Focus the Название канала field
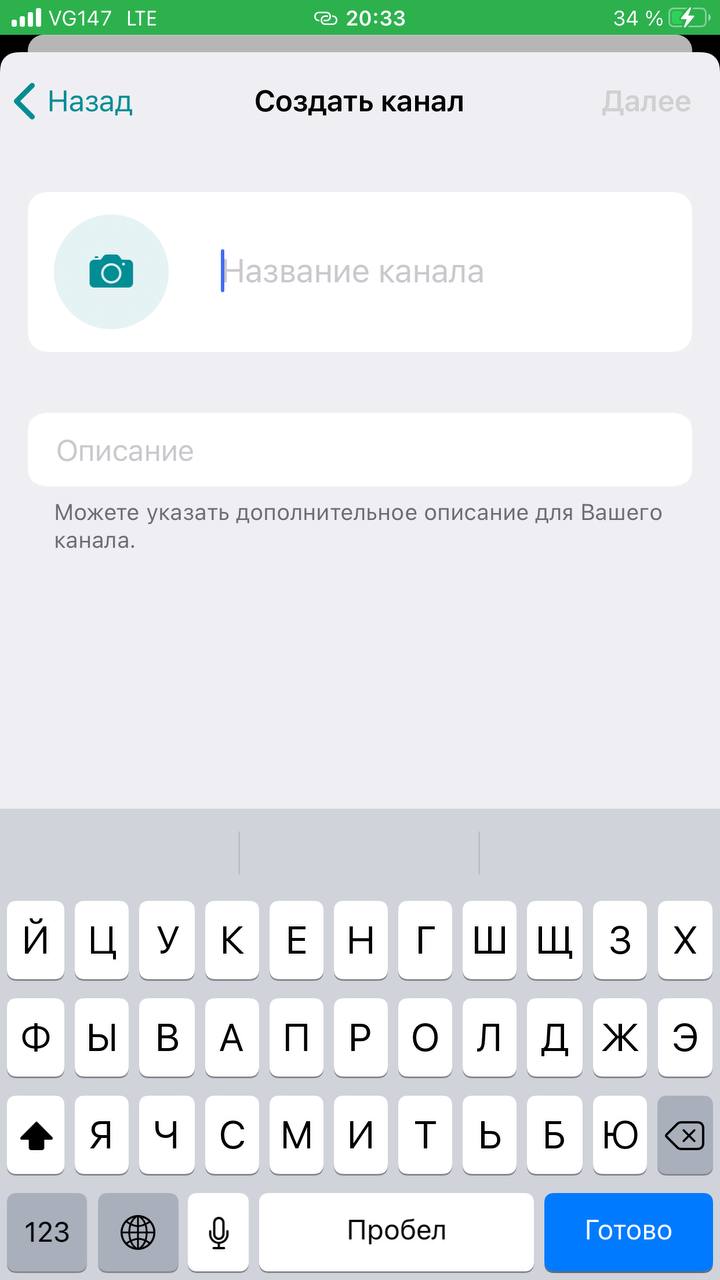 tap(440, 272)
